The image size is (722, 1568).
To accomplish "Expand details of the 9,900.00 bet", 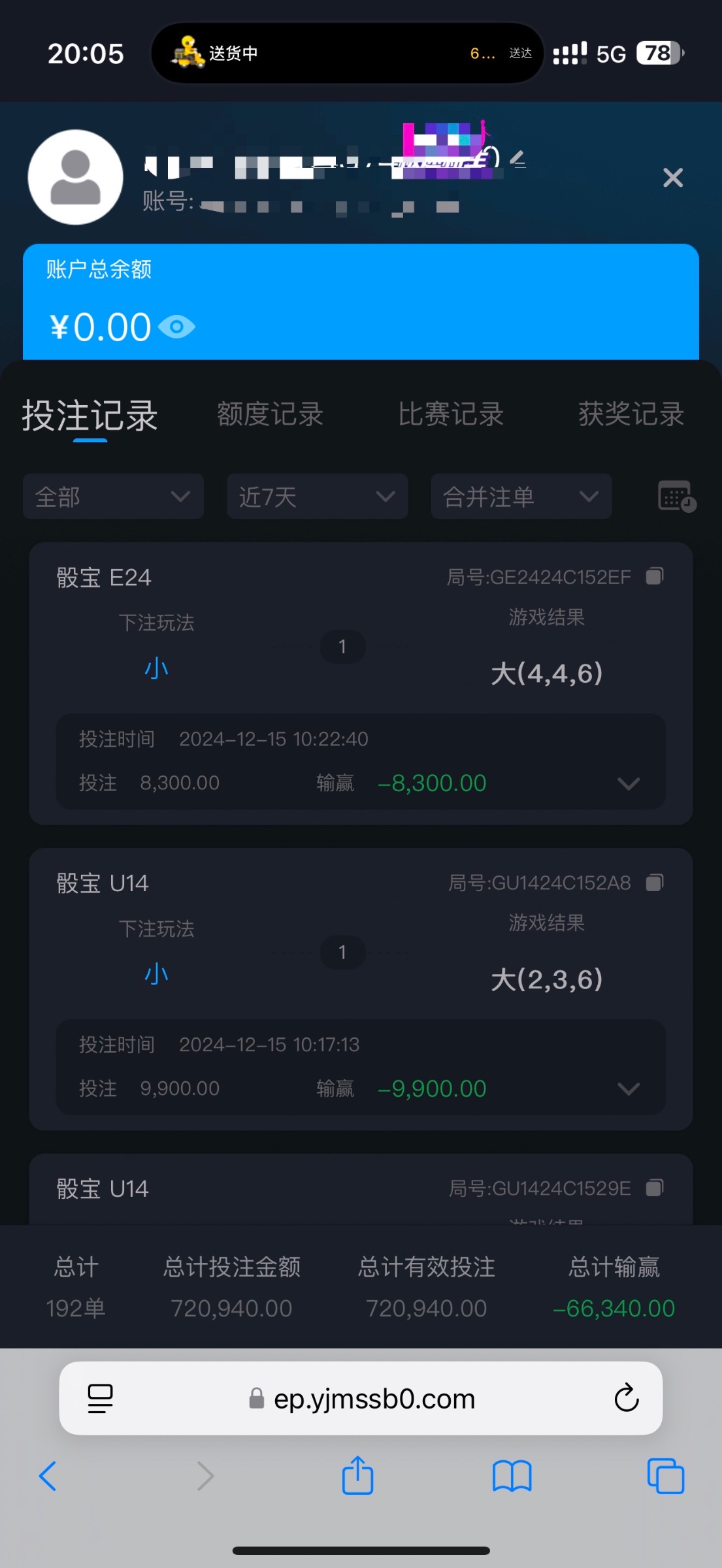I will pos(629,1089).
